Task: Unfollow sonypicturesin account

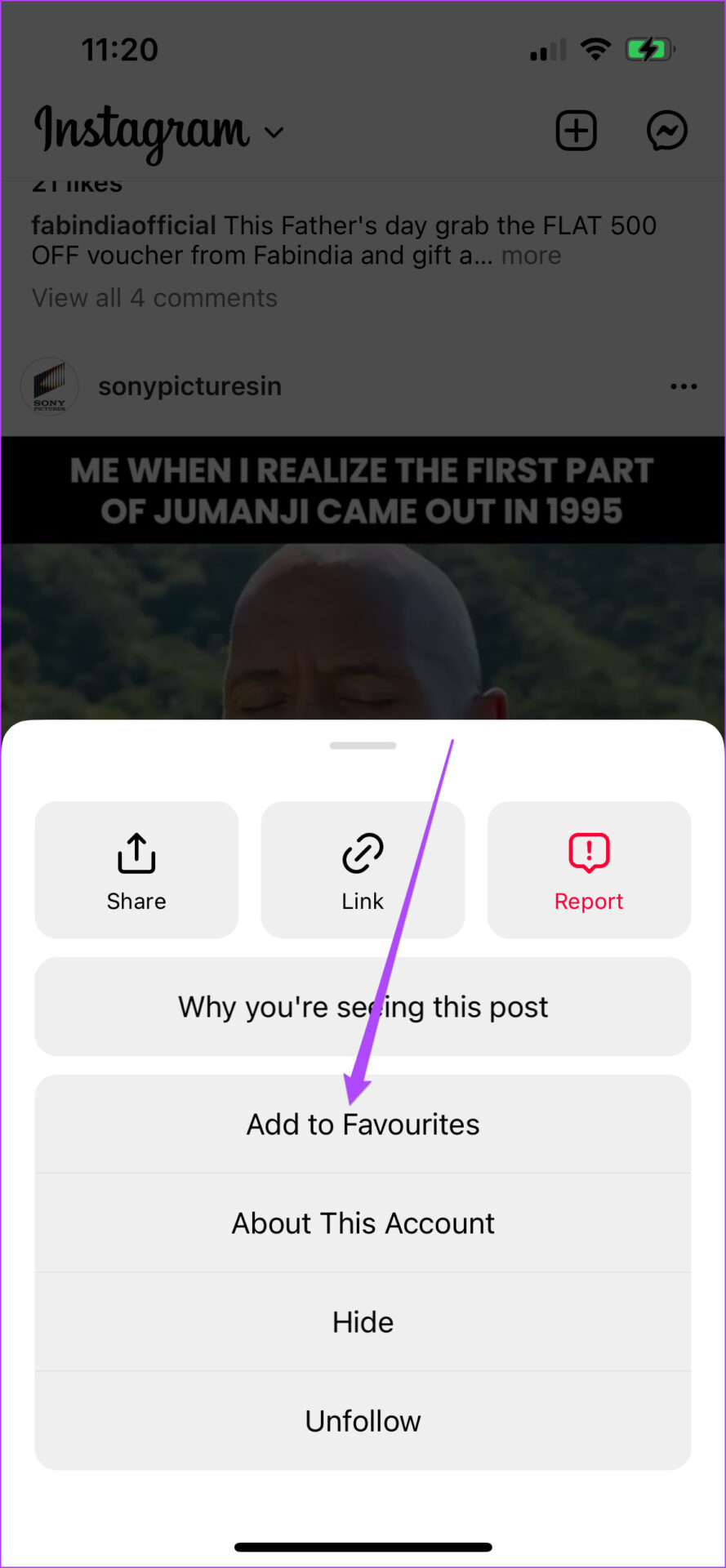Action: [x=363, y=1421]
